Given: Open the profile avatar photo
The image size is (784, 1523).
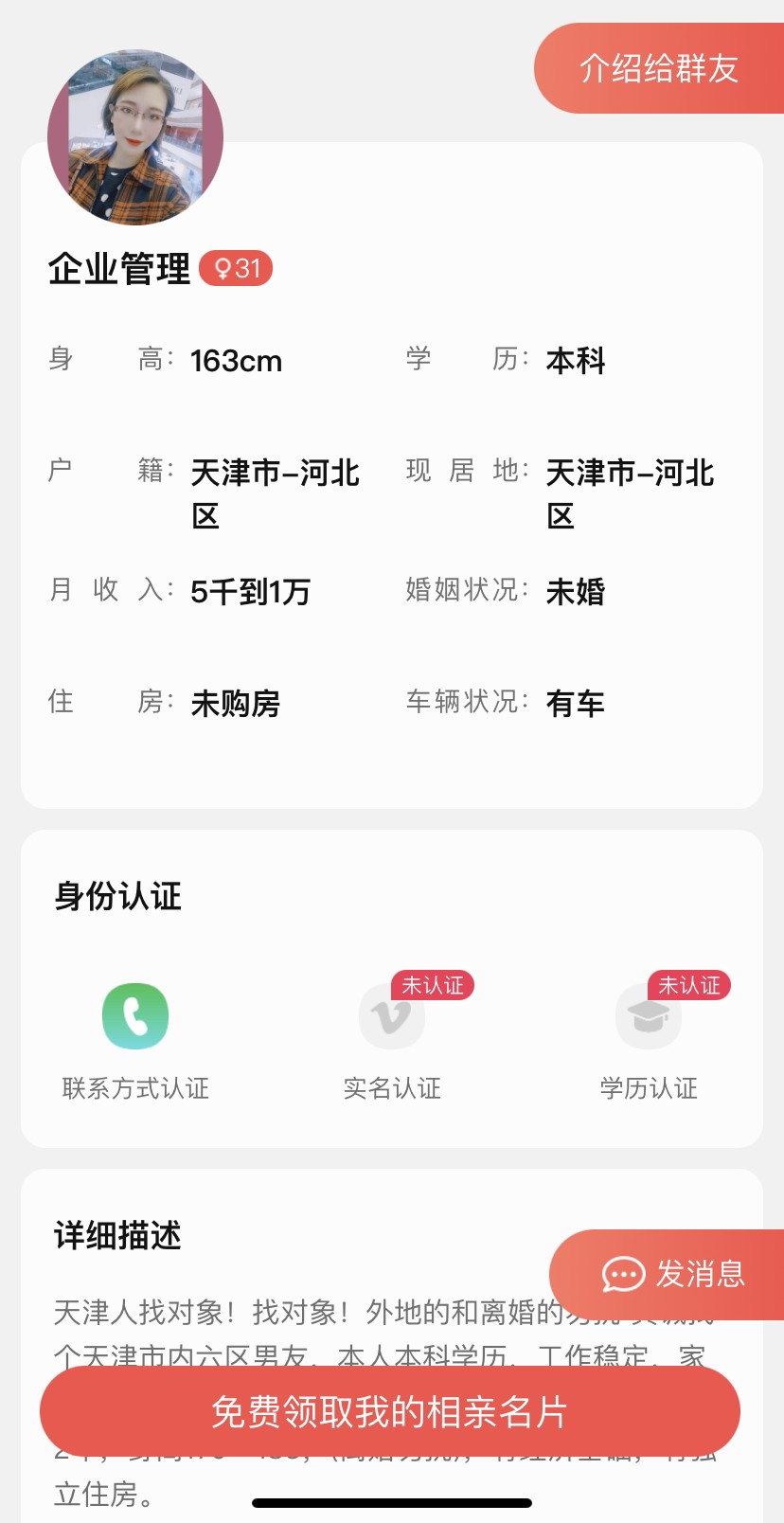Looking at the screenshot, I should pyautogui.click(x=135, y=137).
